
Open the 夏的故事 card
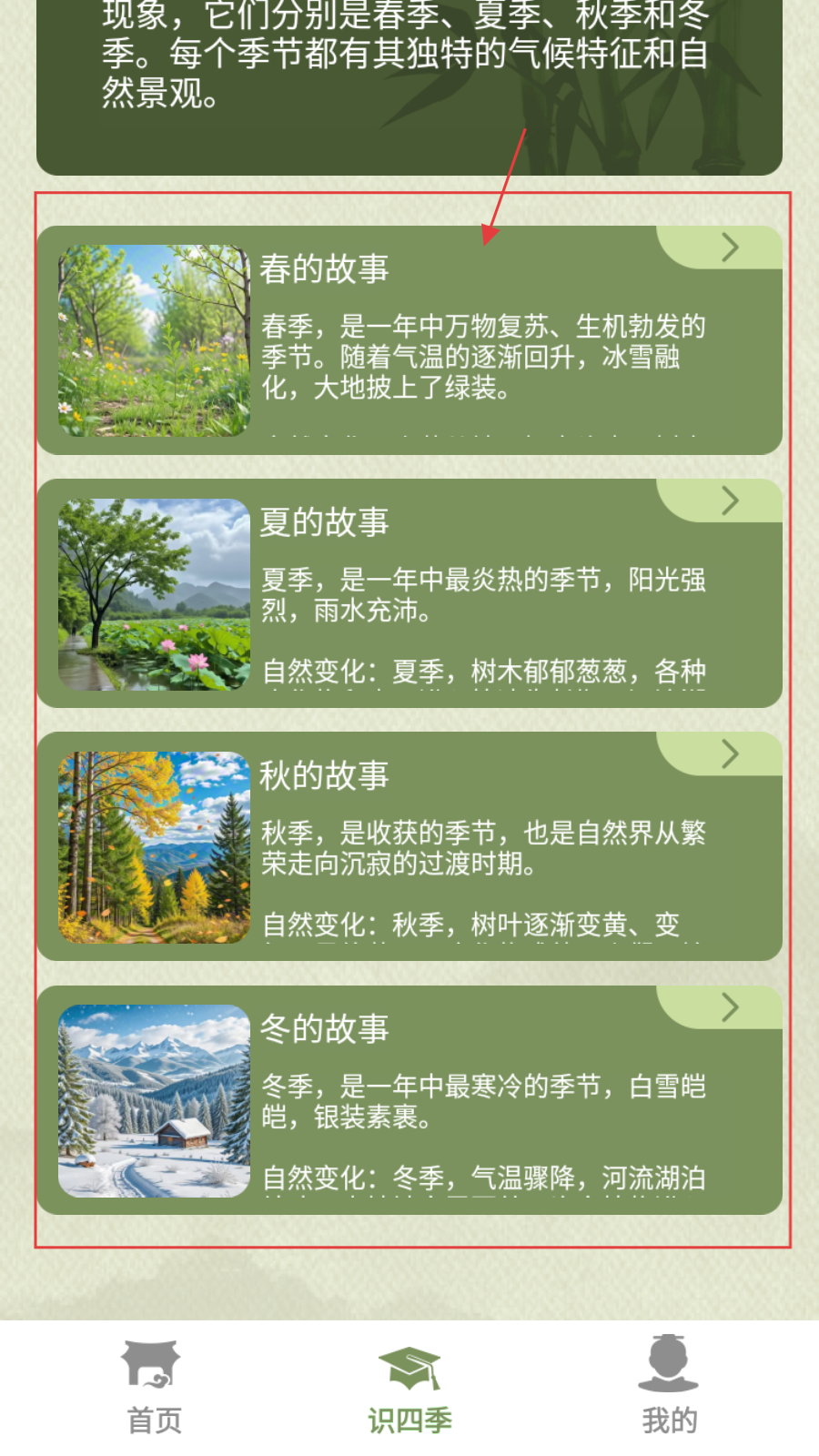[x=409, y=593]
